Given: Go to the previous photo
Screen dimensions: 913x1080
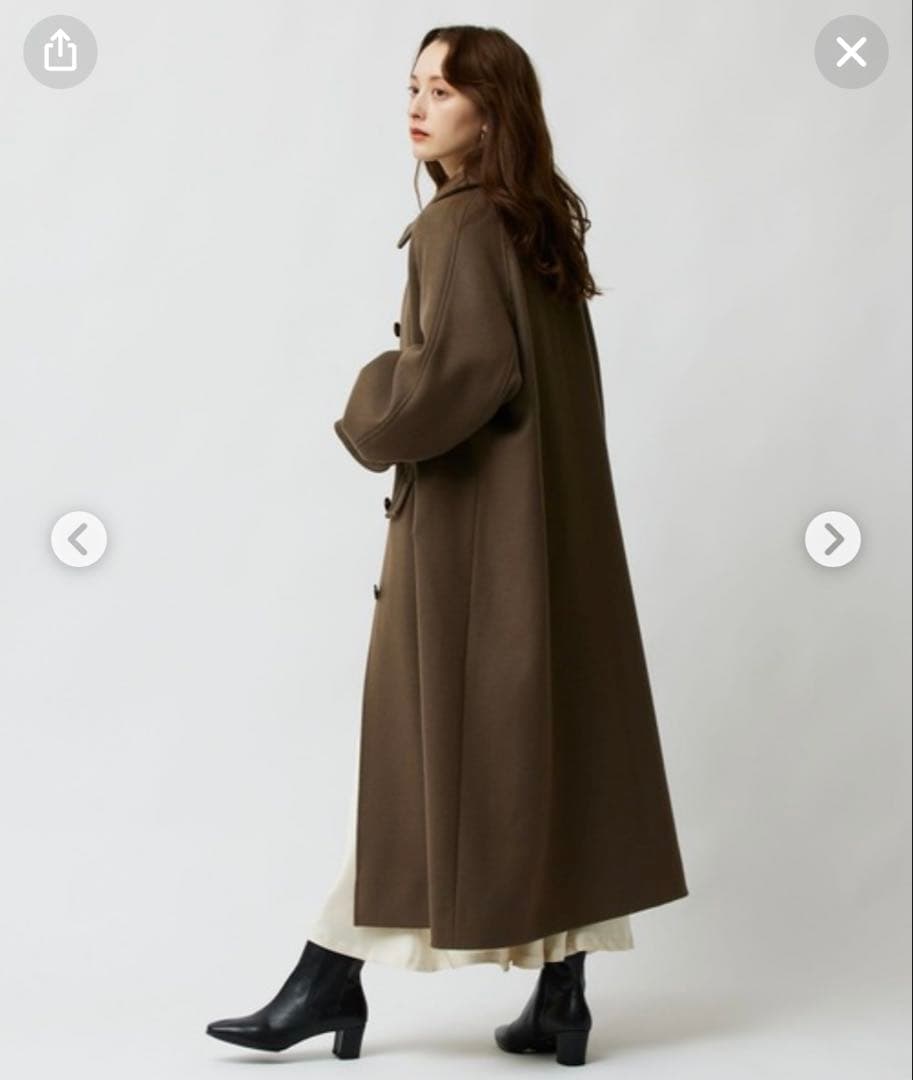Looking at the screenshot, I should point(79,539).
